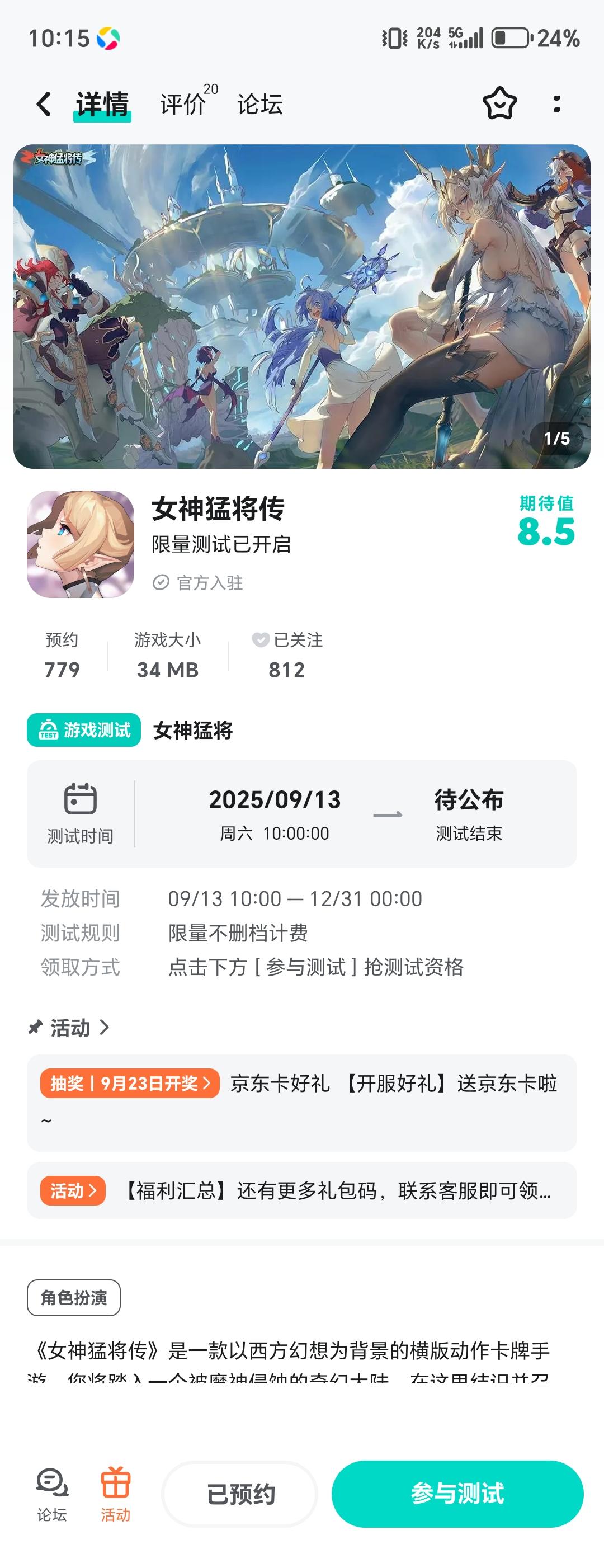The image size is (604, 1568).
Task: Open the three-dot more options menu
Action: (557, 104)
